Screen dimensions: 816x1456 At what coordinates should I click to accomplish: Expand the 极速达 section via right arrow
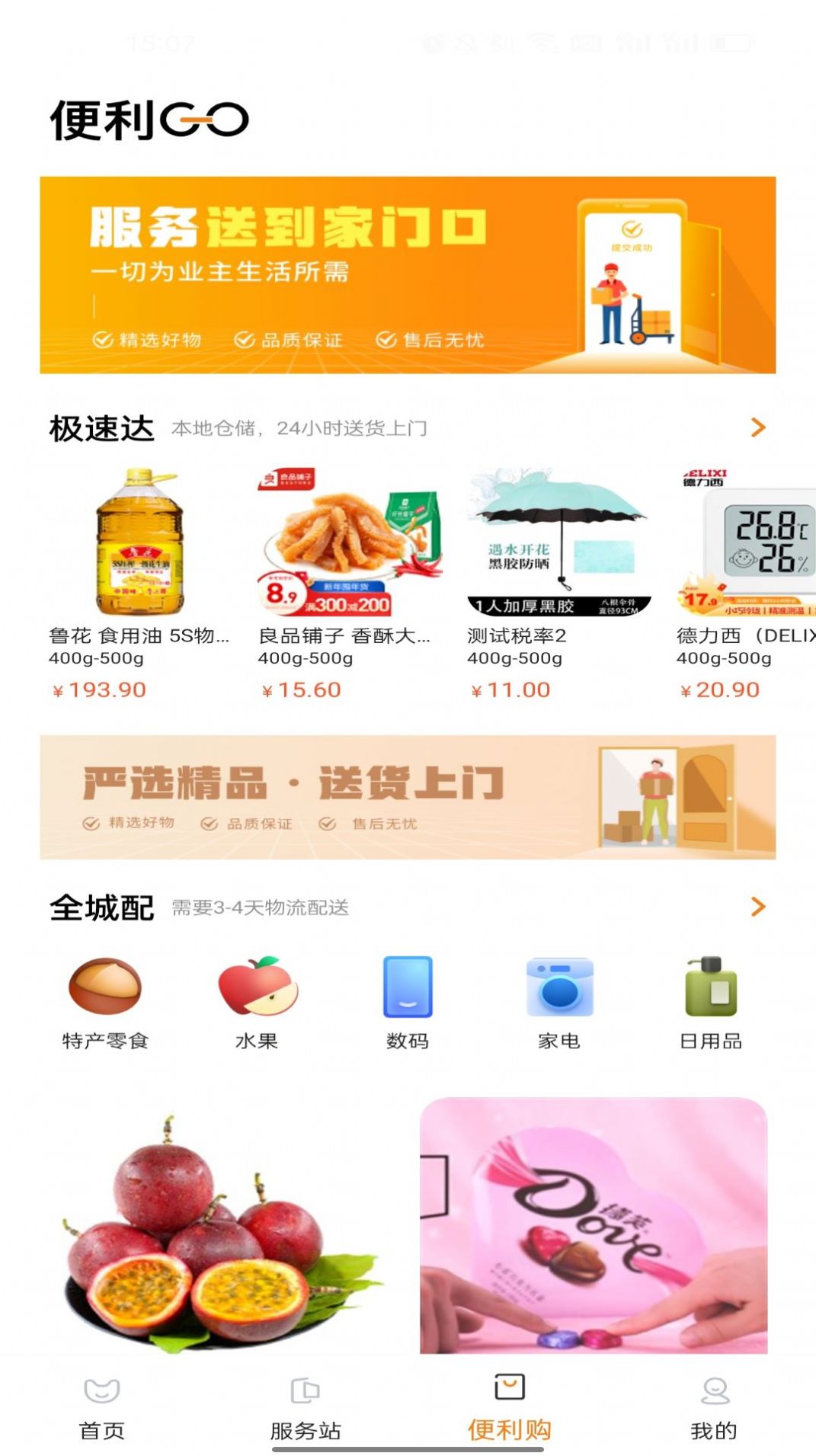click(x=757, y=427)
